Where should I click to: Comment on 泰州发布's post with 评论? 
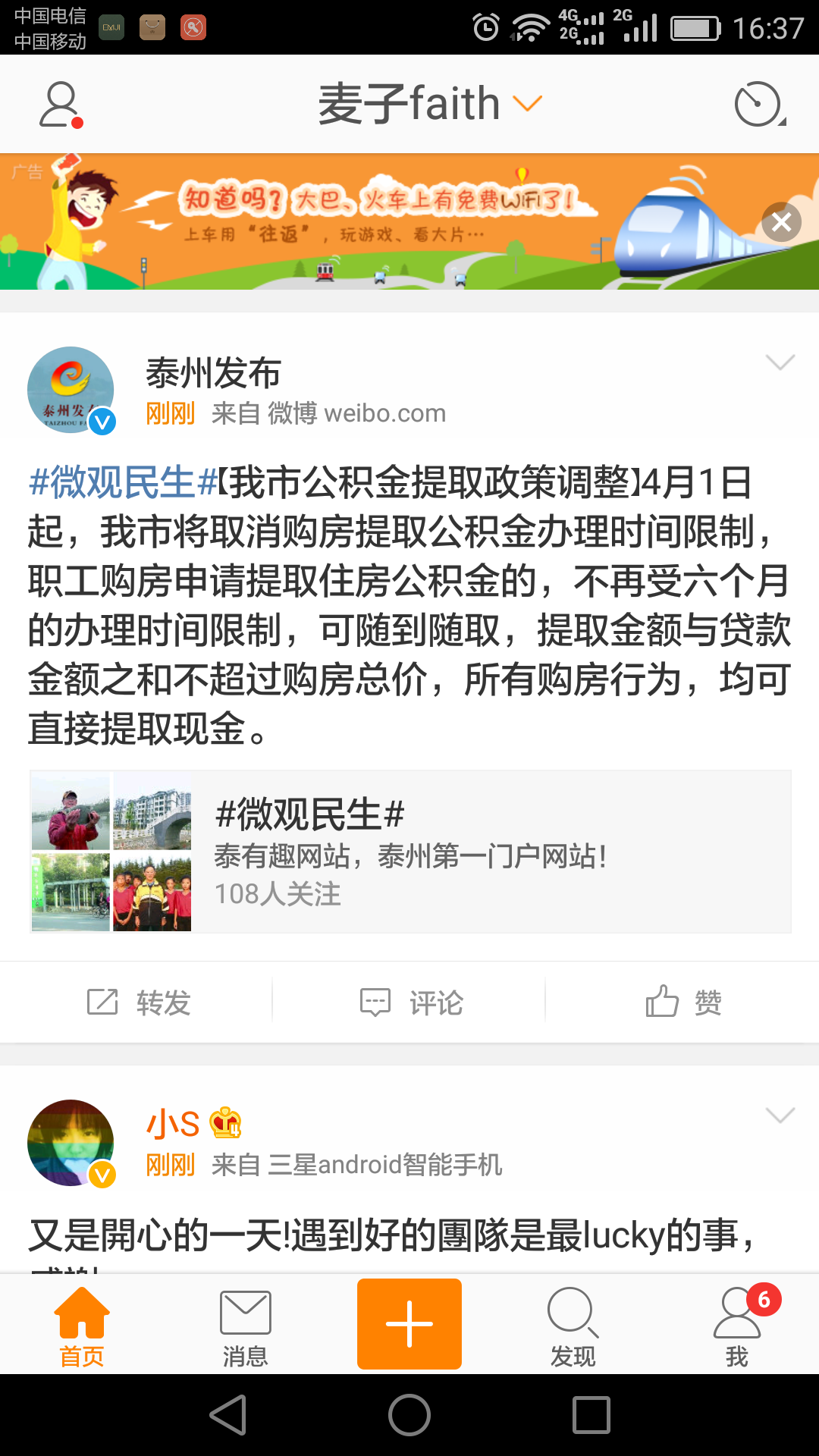(x=410, y=1003)
